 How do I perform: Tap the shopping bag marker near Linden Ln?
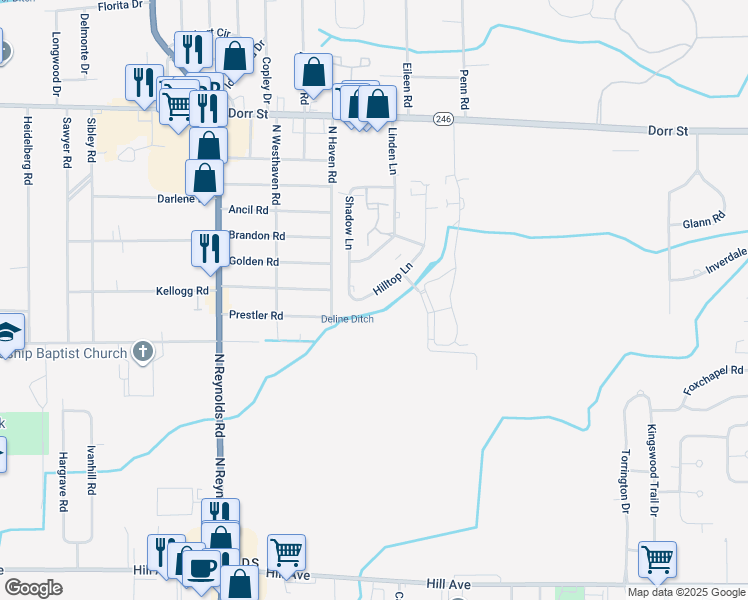tap(378, 104)
